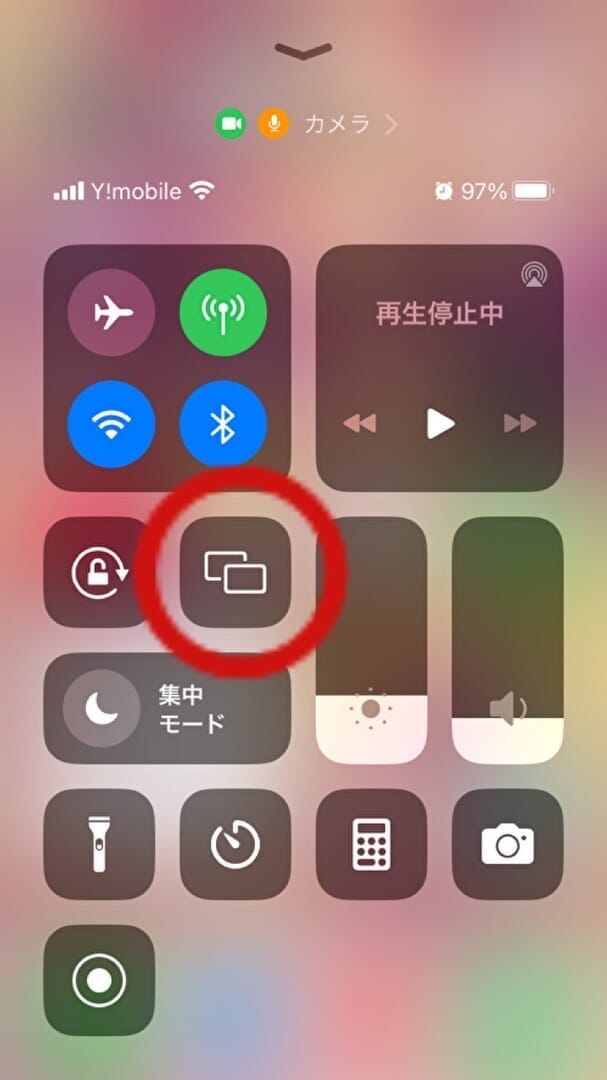Image resolution: width=607 pixels, height=1080 pixels.
Task: Tap the volume slider
Action: click(x=507, y=640)
